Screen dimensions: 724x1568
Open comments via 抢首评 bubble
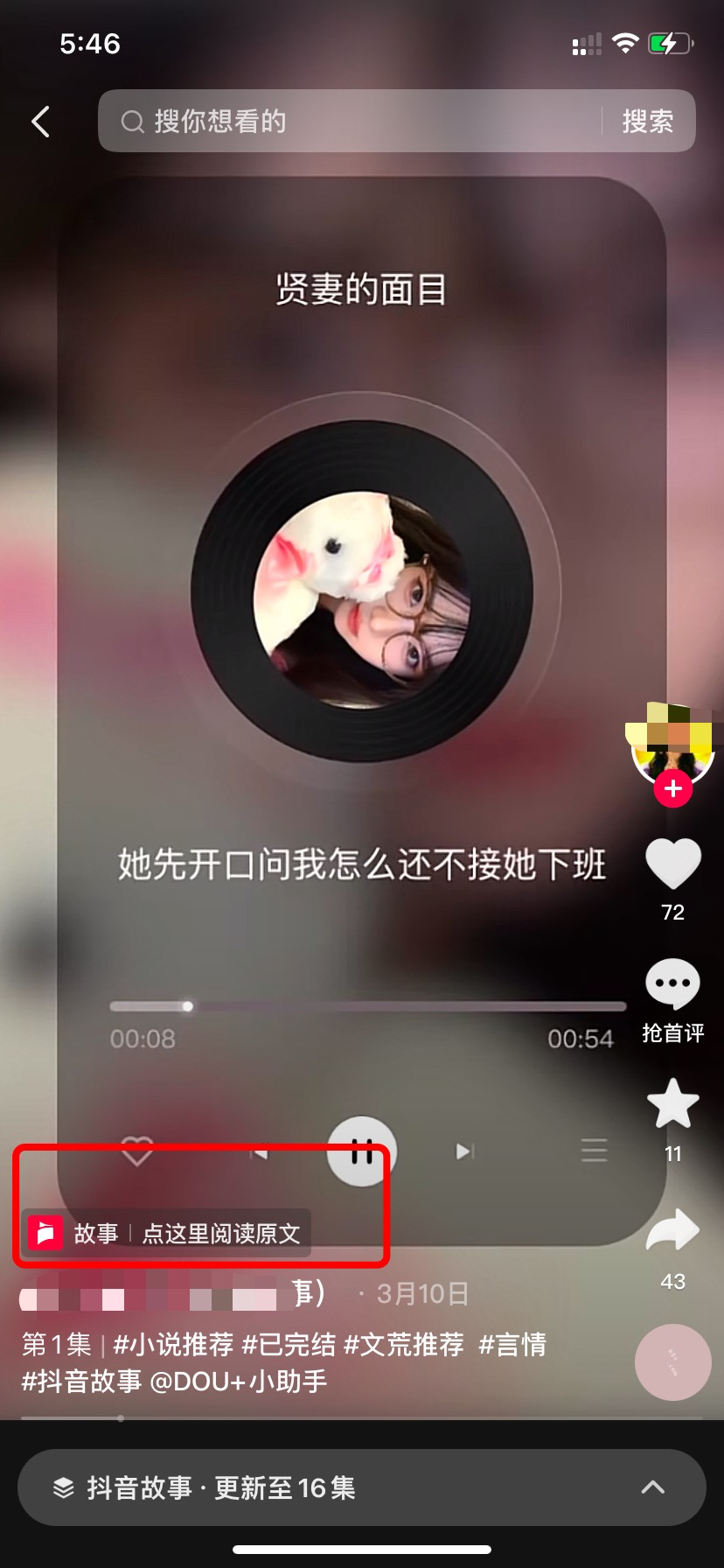point(672,984)
